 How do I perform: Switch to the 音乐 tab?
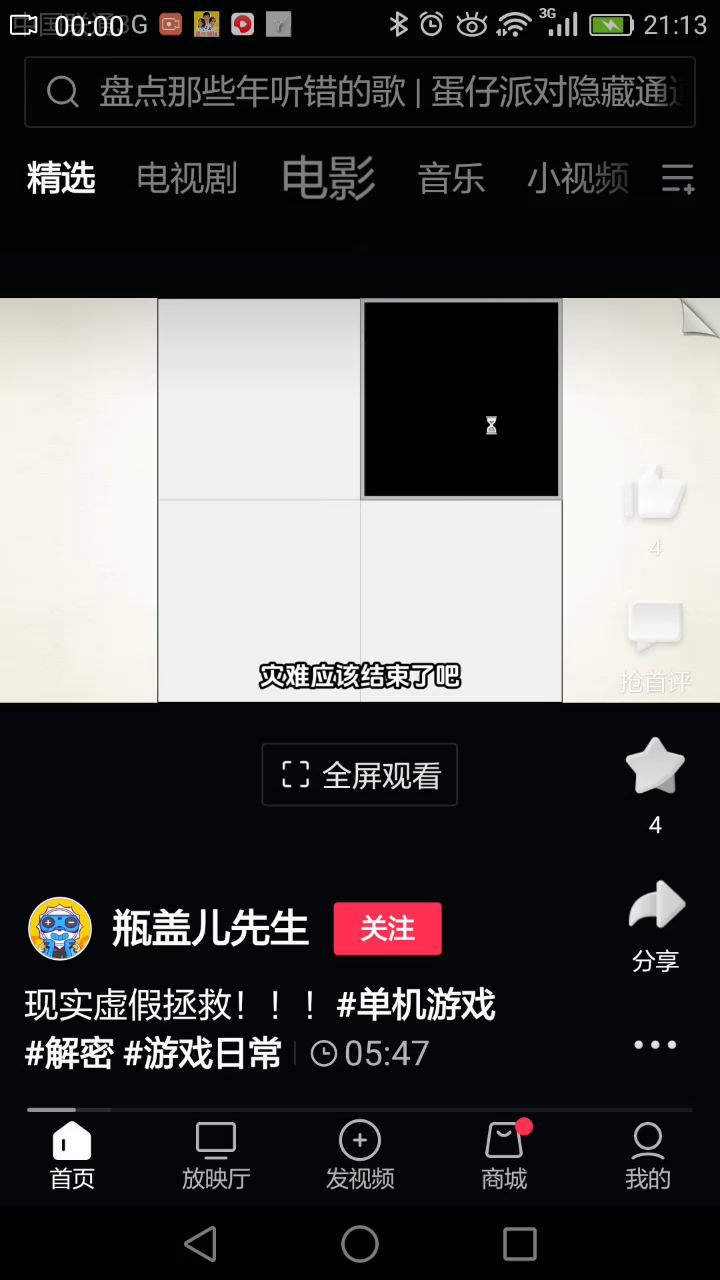coord(451,179)
